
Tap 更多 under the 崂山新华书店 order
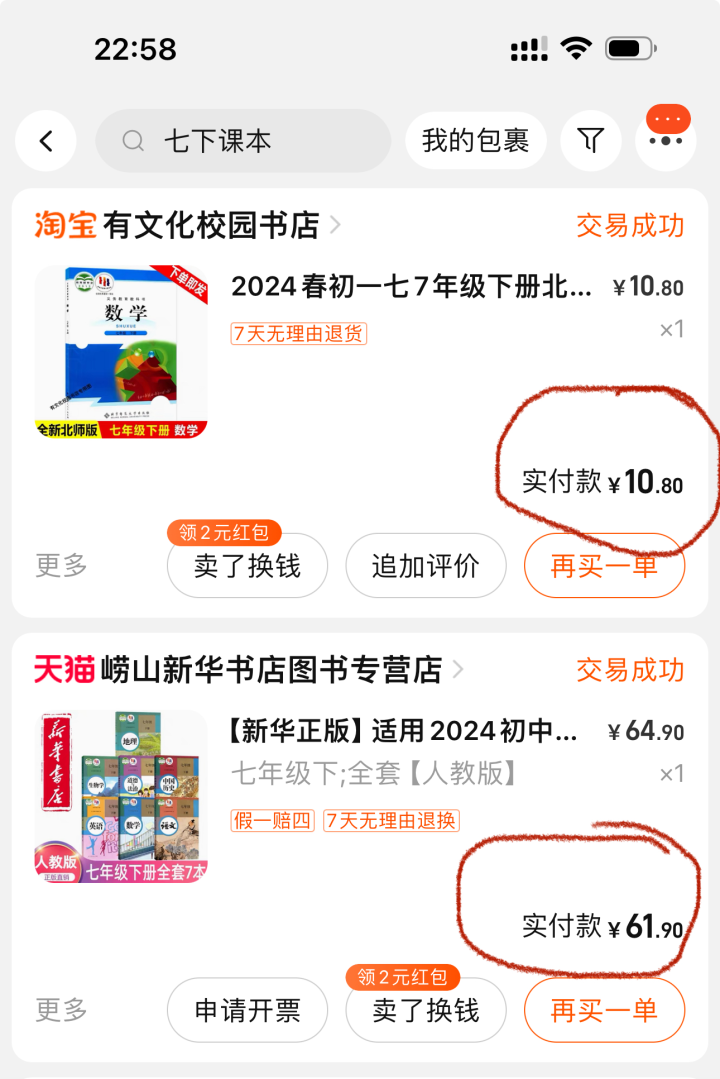(x=62, y=1010)
